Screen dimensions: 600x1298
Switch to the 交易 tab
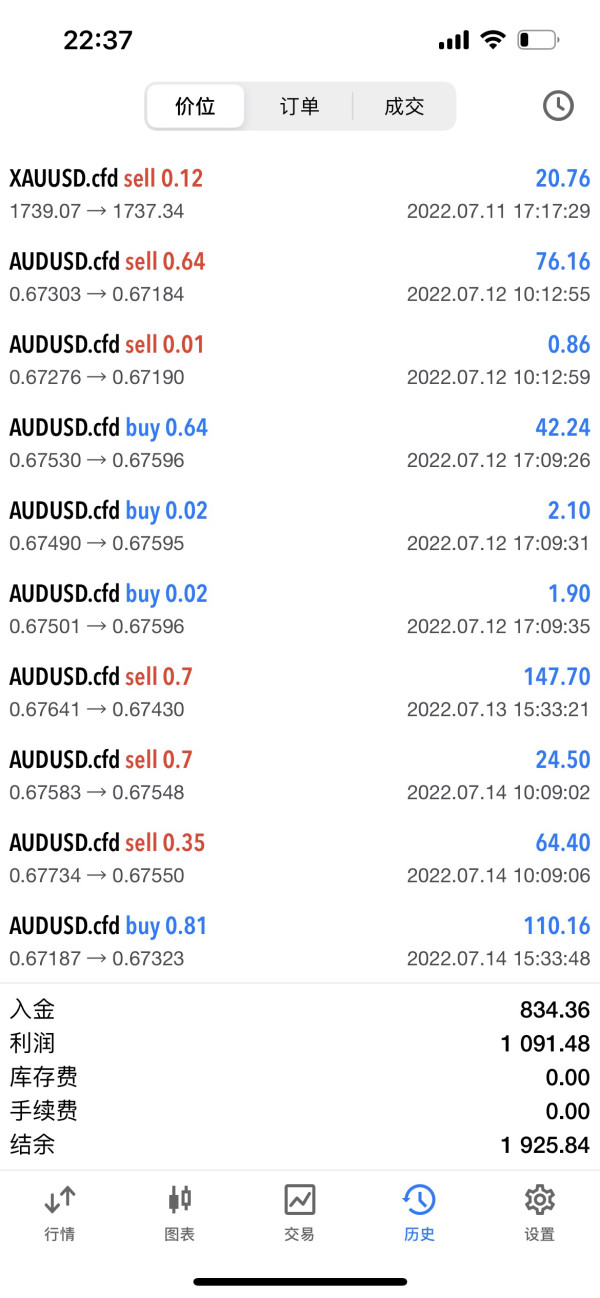click(x=299, y=1211)
